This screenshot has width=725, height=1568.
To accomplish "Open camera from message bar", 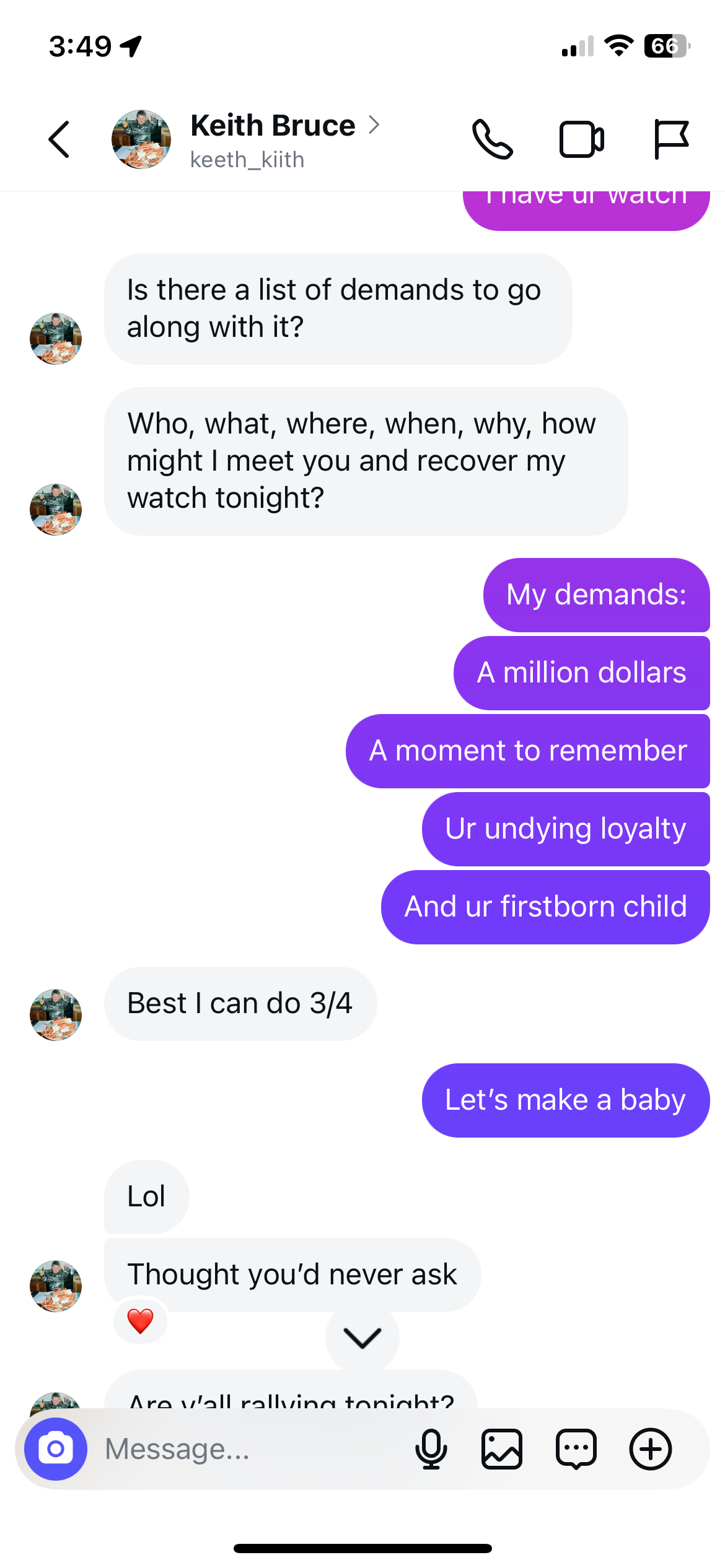I will pyautogui.click(x=56, y=1449).
